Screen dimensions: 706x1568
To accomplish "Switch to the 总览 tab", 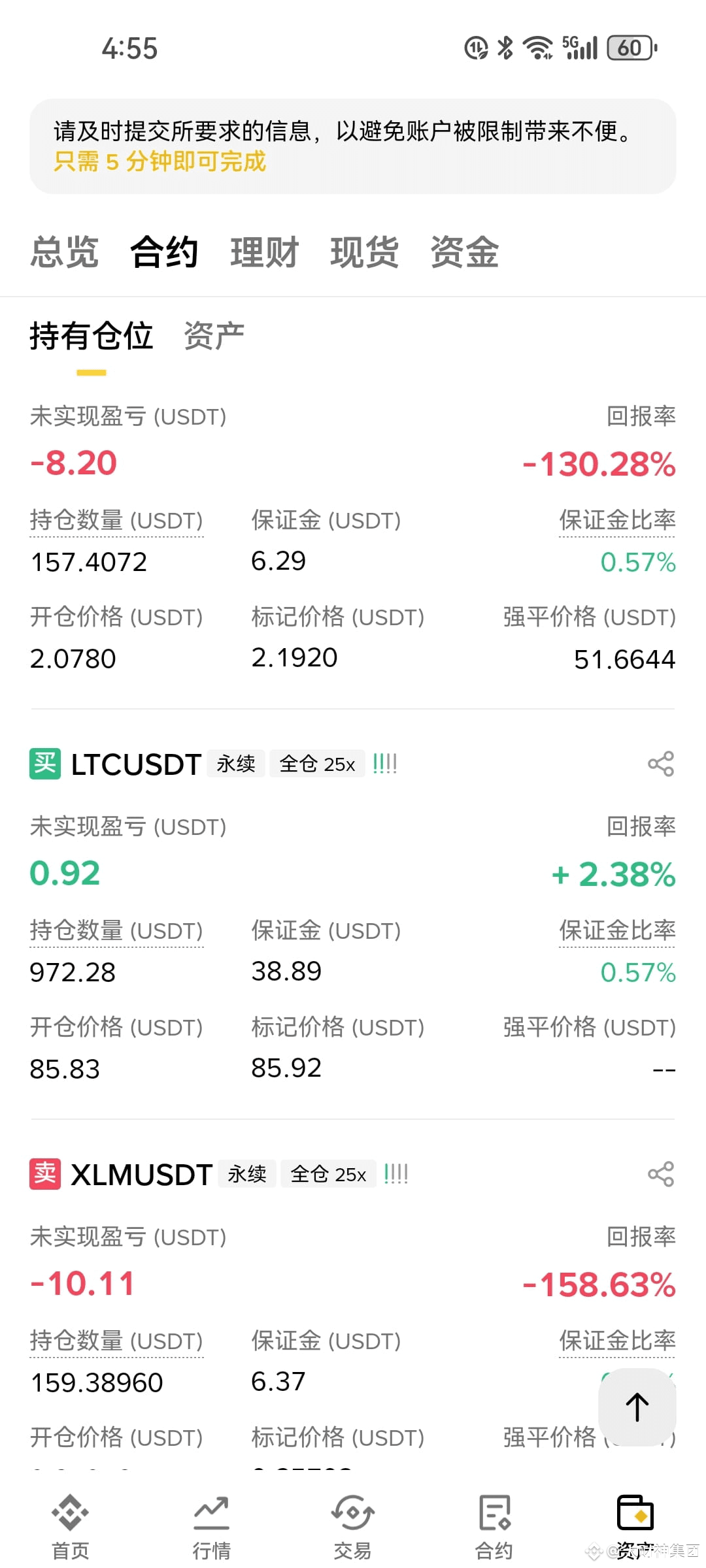I will [64, 252].
